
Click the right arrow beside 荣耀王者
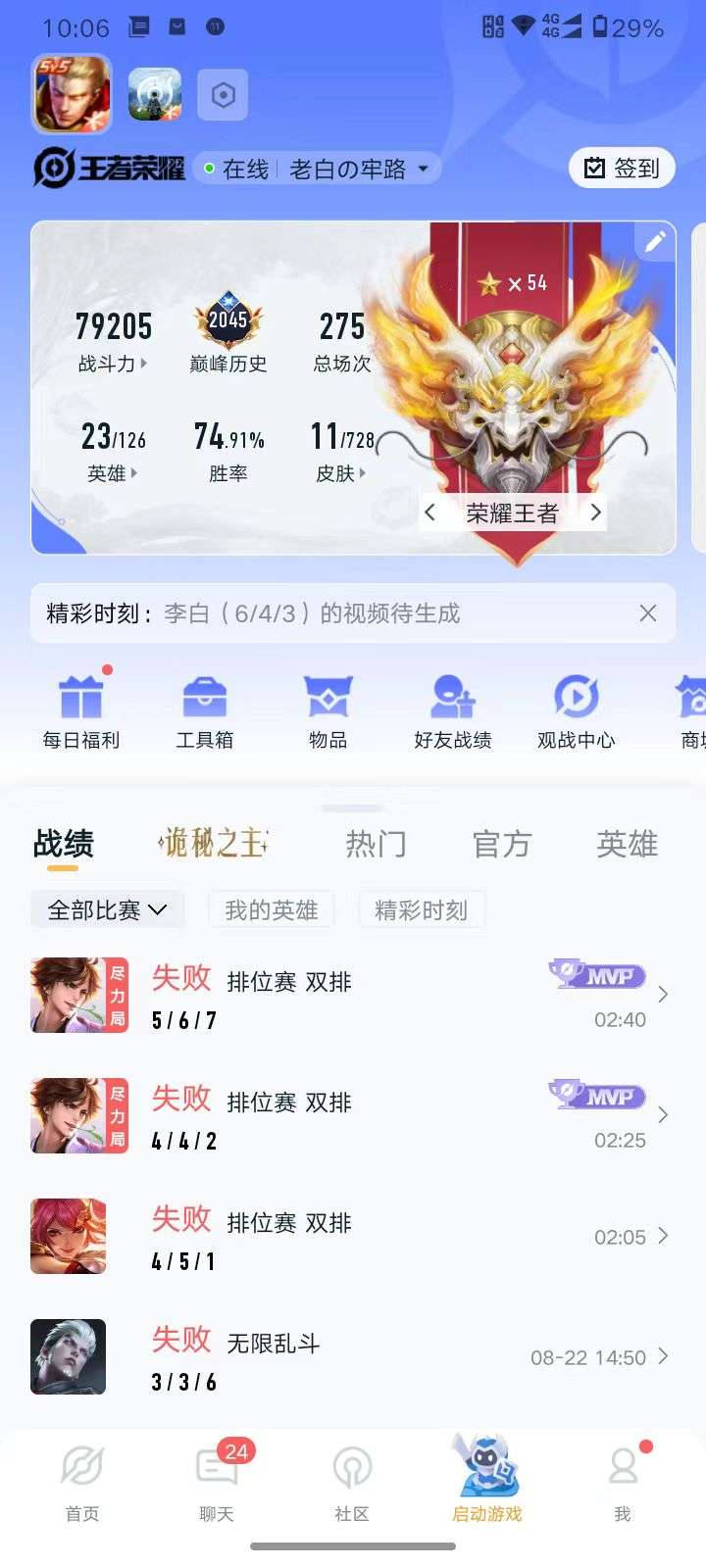click(x=595, y=512)
